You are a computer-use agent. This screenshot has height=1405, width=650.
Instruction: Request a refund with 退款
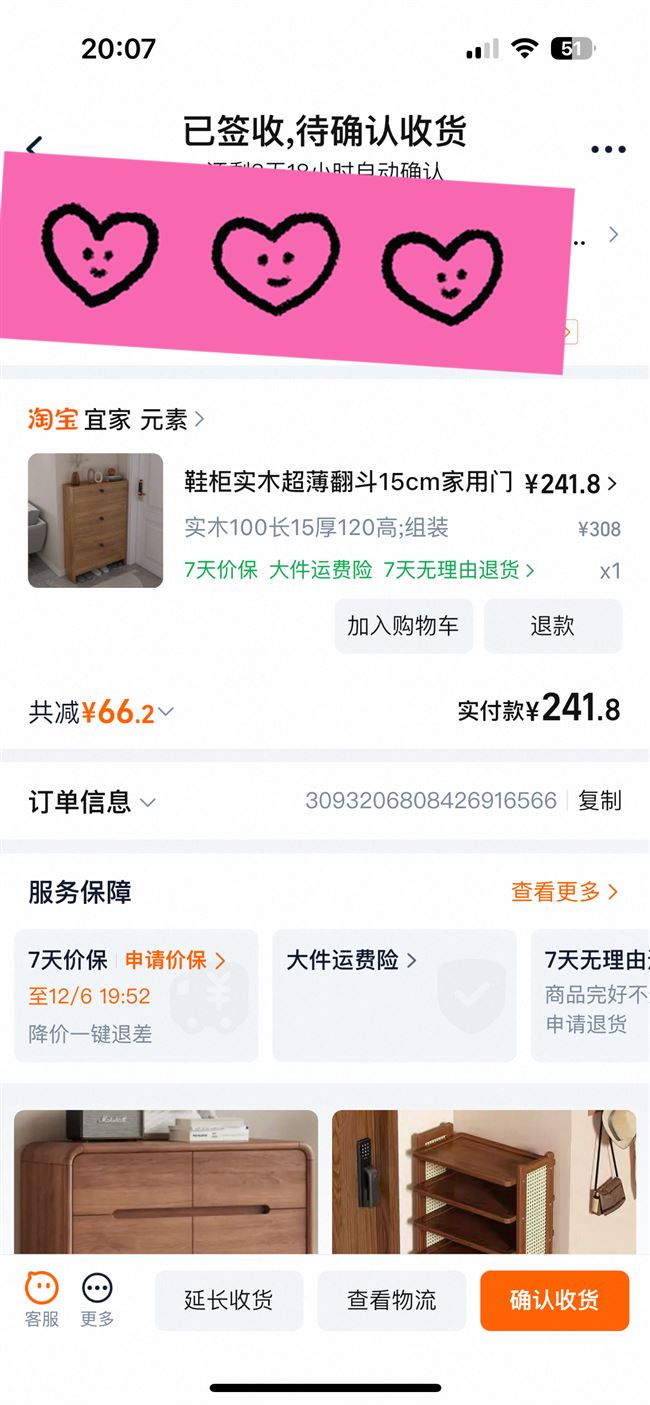coord(552,626)
